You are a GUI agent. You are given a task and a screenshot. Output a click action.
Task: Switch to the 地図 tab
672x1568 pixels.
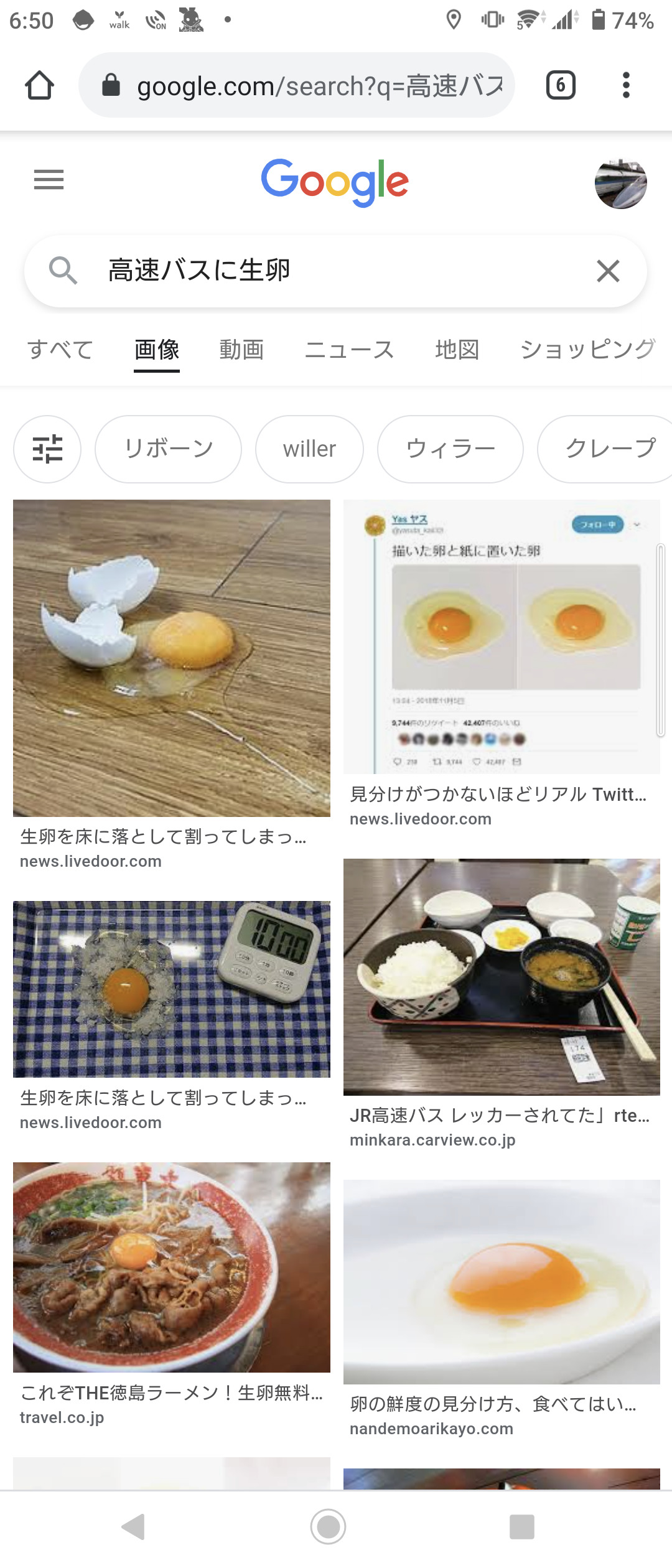click(x=457, y=350)
